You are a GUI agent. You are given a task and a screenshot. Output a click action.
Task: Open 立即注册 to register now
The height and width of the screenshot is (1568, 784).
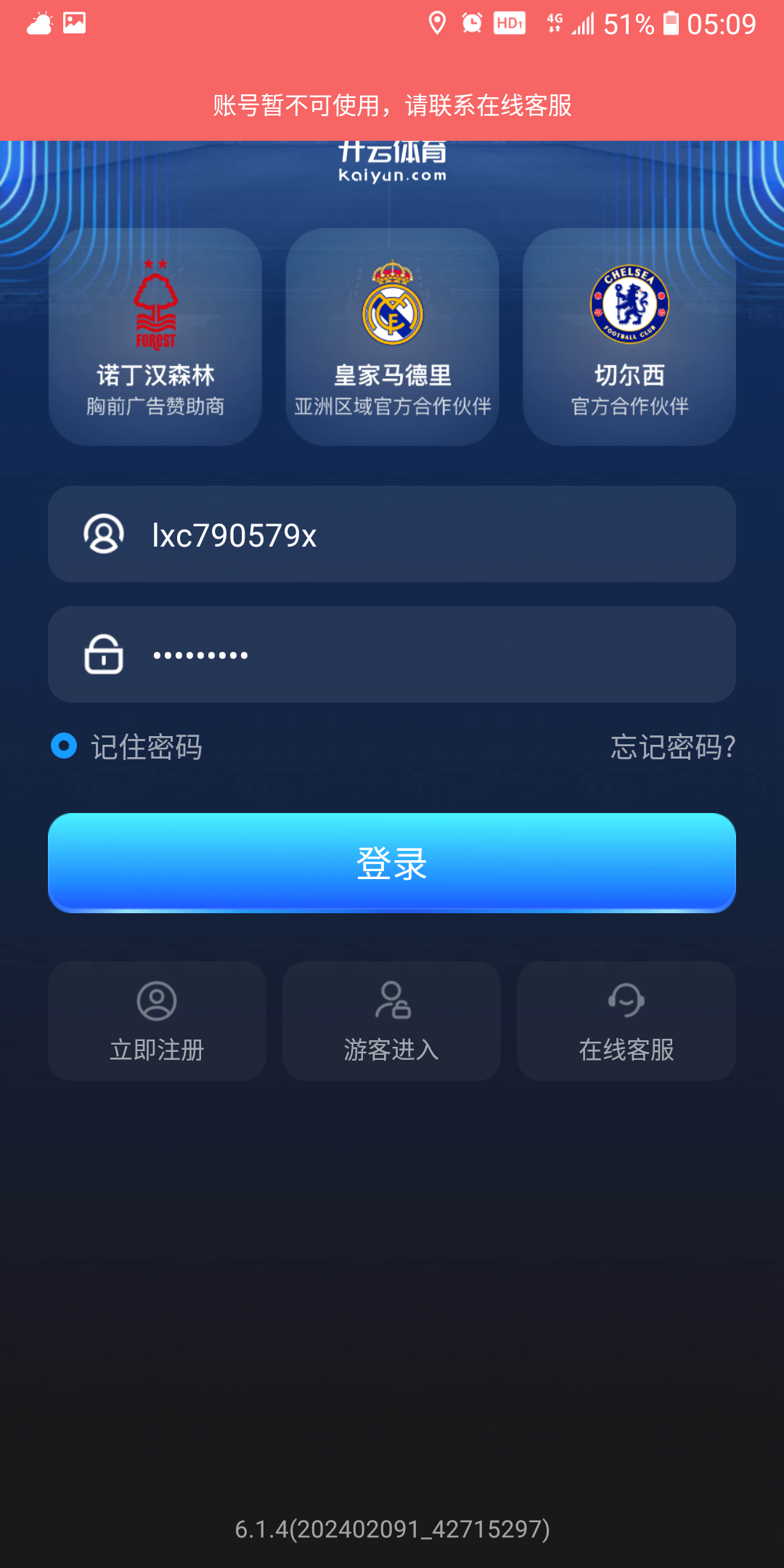(x=157, y=1021)
